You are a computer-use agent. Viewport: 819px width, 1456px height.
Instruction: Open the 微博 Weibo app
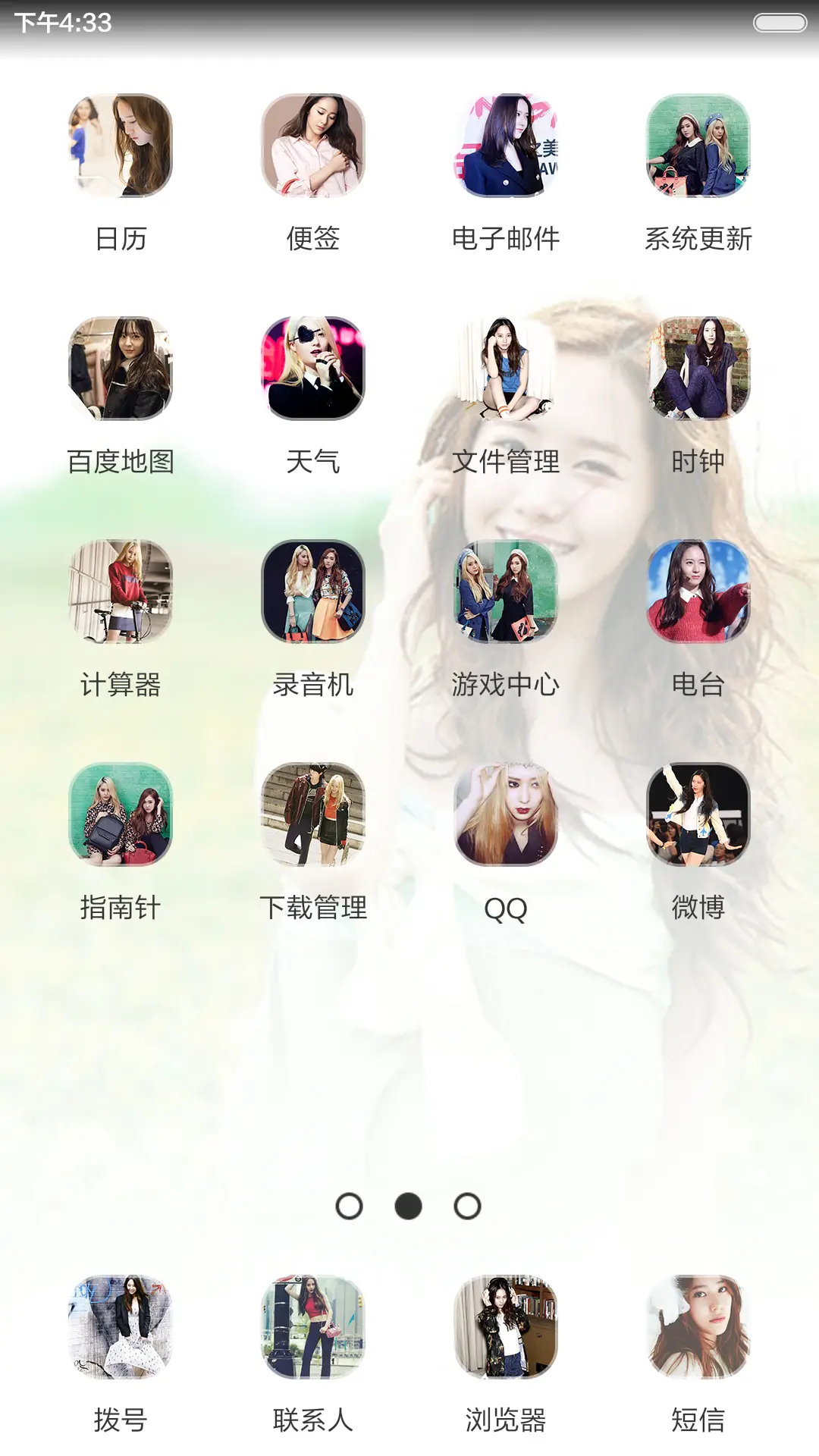(x=698, y=814)
